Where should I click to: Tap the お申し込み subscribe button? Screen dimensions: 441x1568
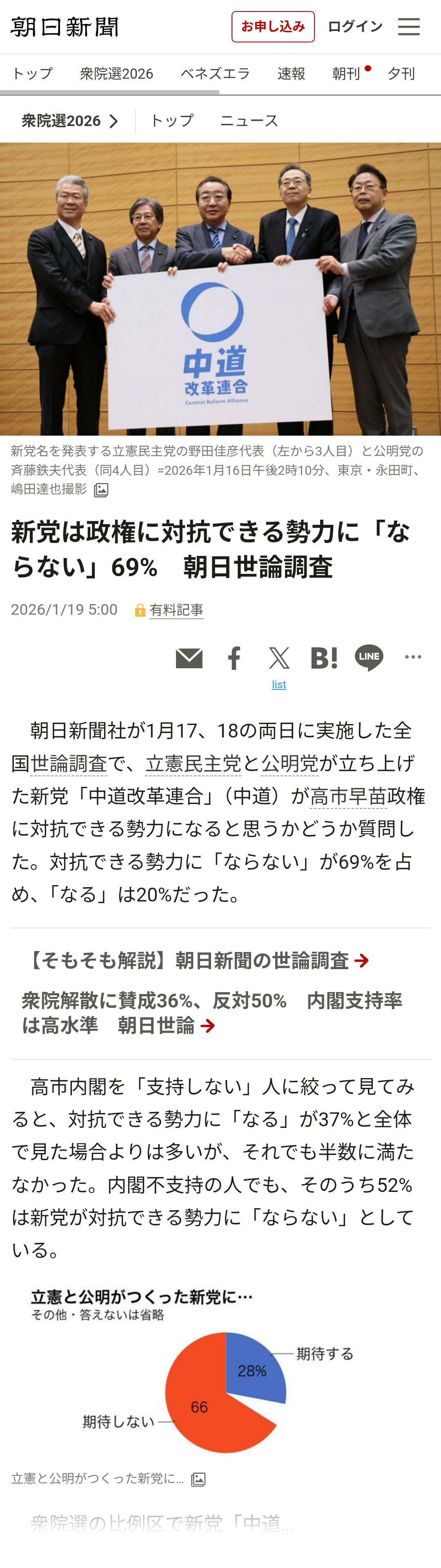point(273,27)
